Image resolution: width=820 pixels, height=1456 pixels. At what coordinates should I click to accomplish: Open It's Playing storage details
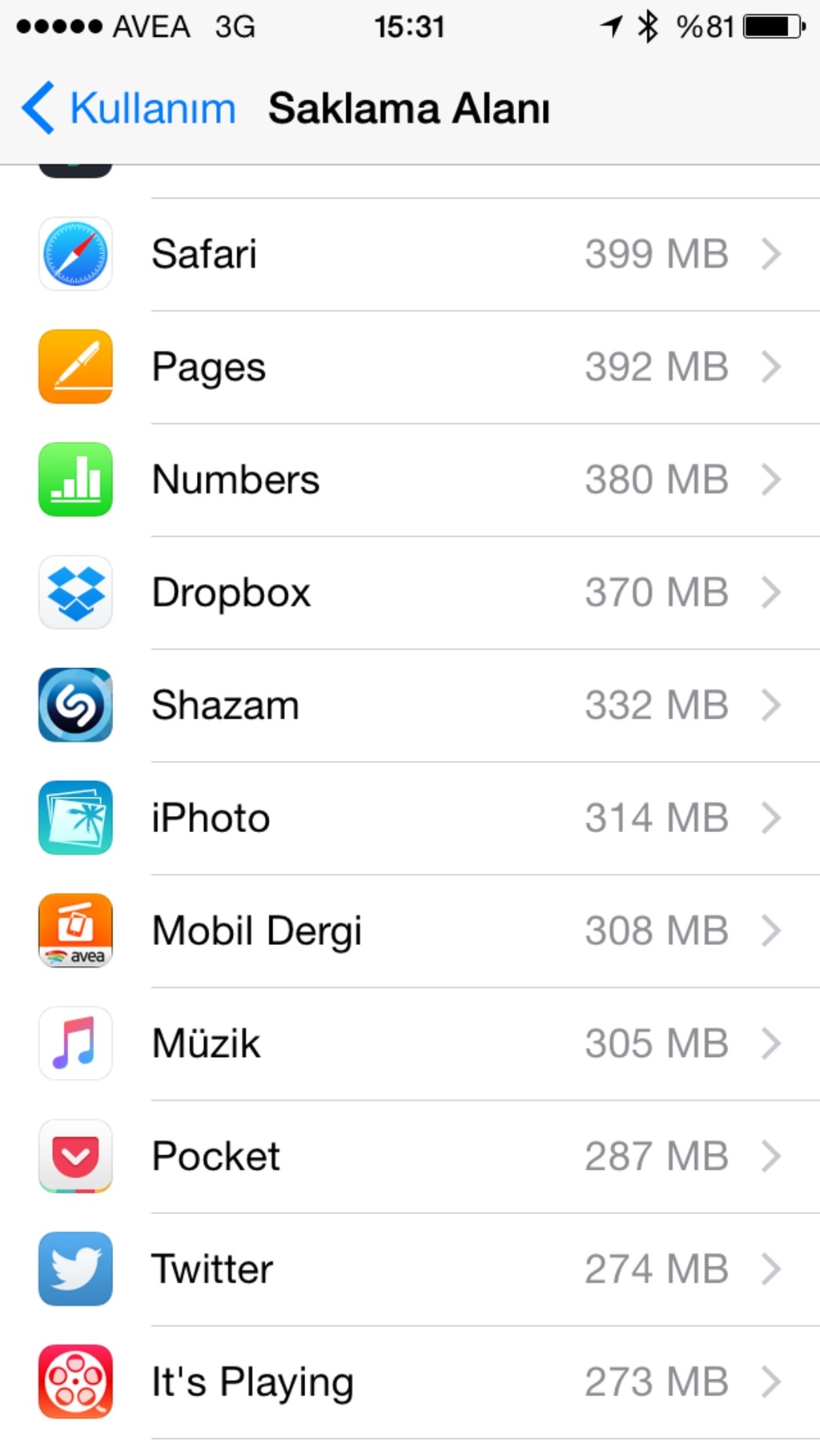[410, 1383]
